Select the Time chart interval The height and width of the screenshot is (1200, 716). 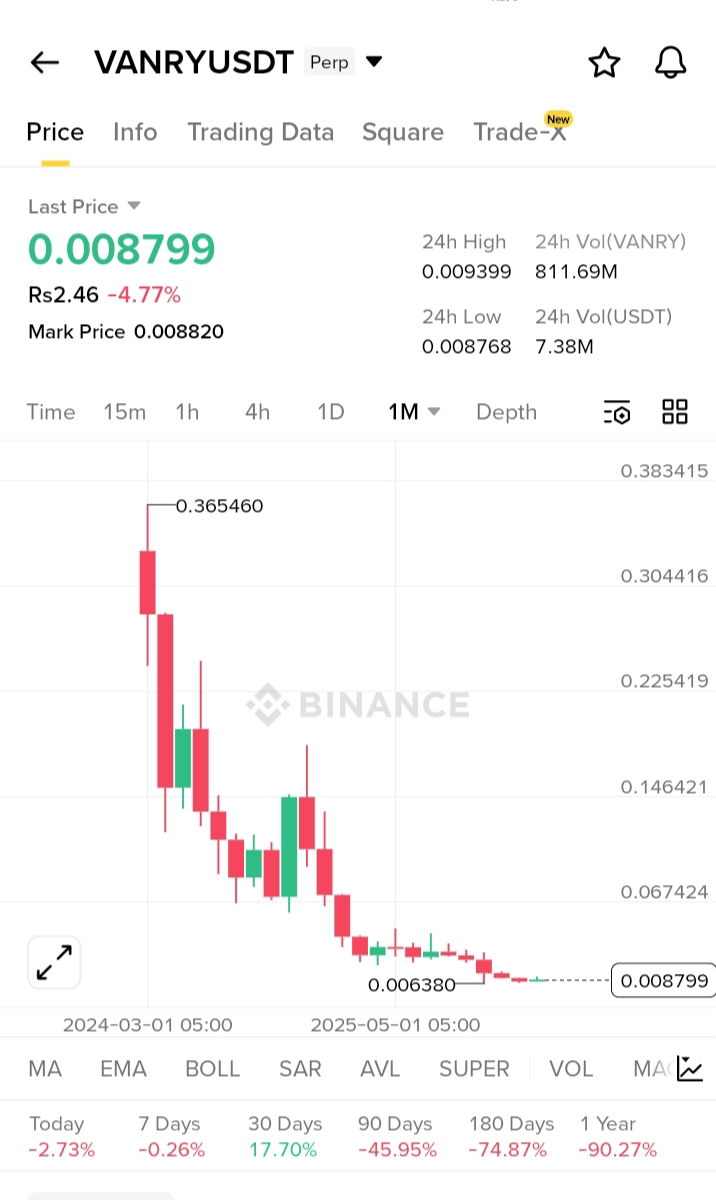point(51,412)
